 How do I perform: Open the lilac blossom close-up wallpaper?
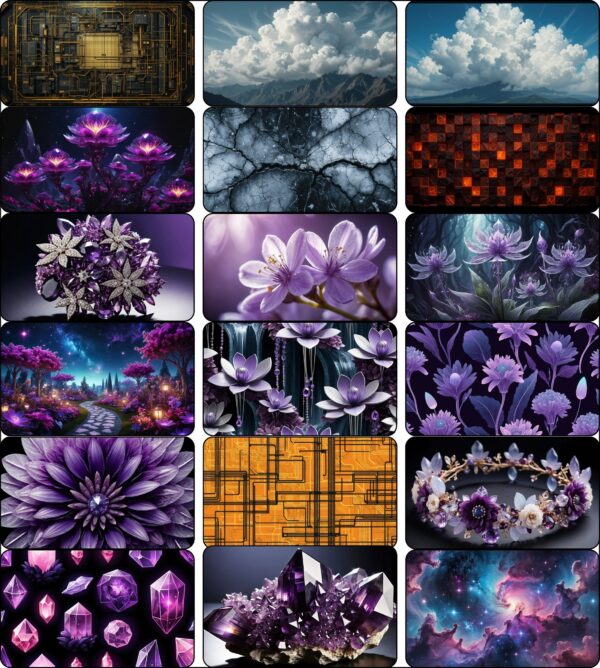click(x=300, y=266)
